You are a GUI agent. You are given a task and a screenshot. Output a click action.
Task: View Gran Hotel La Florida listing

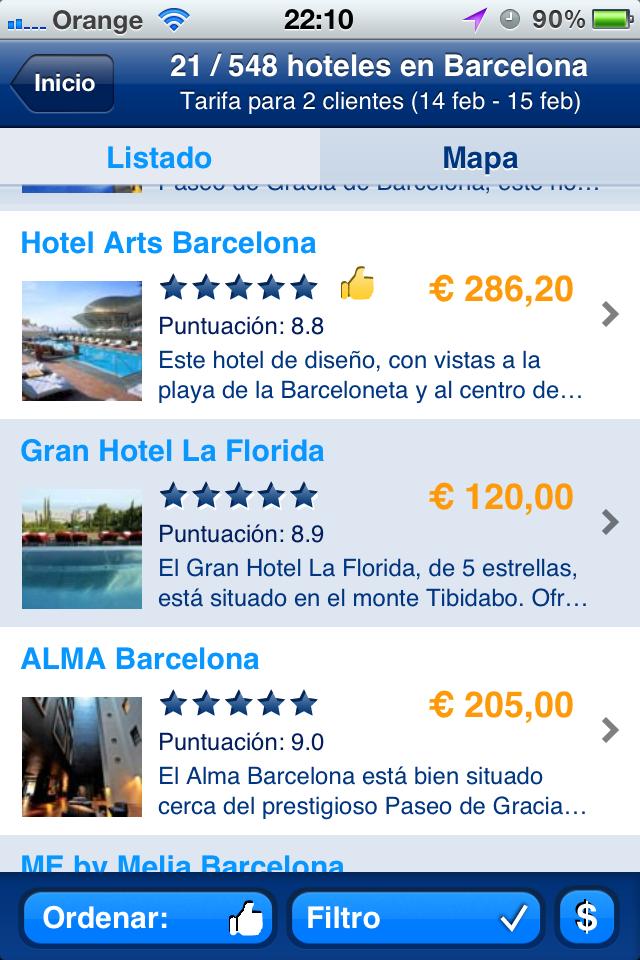320,522
